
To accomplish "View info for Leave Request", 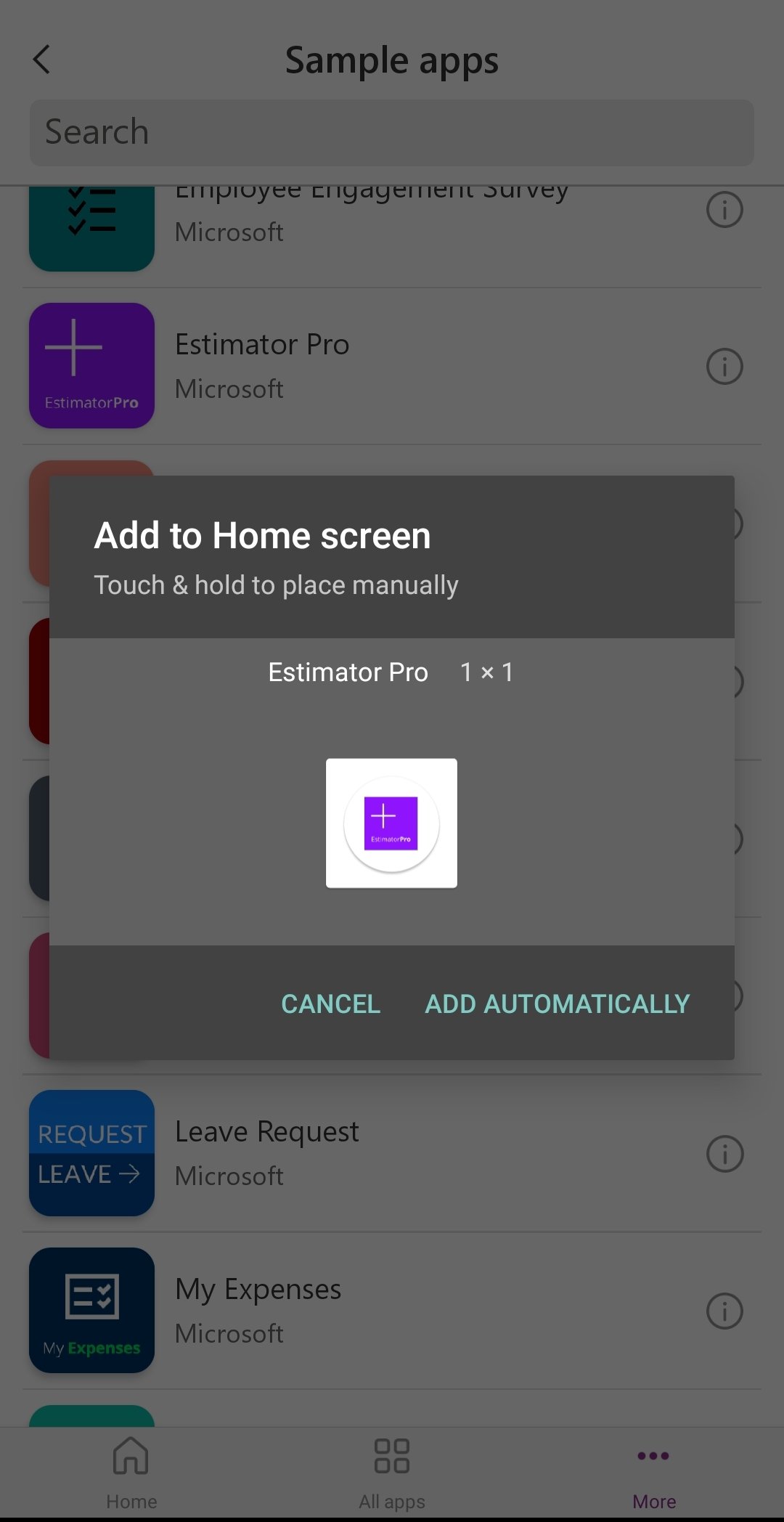I will click(x=724, y=1153).
